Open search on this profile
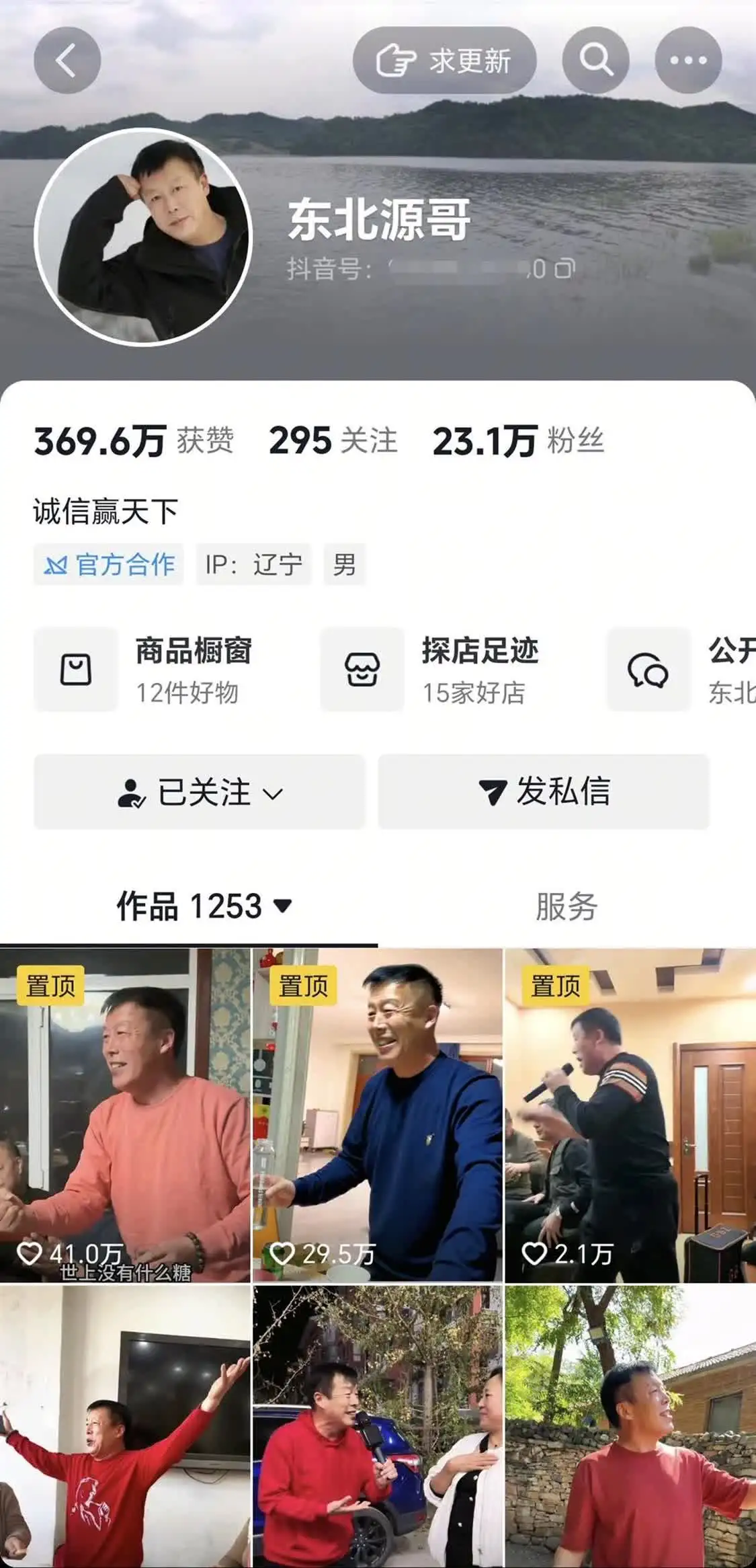This screenshot has width=756, height=1568. [x=595, y=61]
